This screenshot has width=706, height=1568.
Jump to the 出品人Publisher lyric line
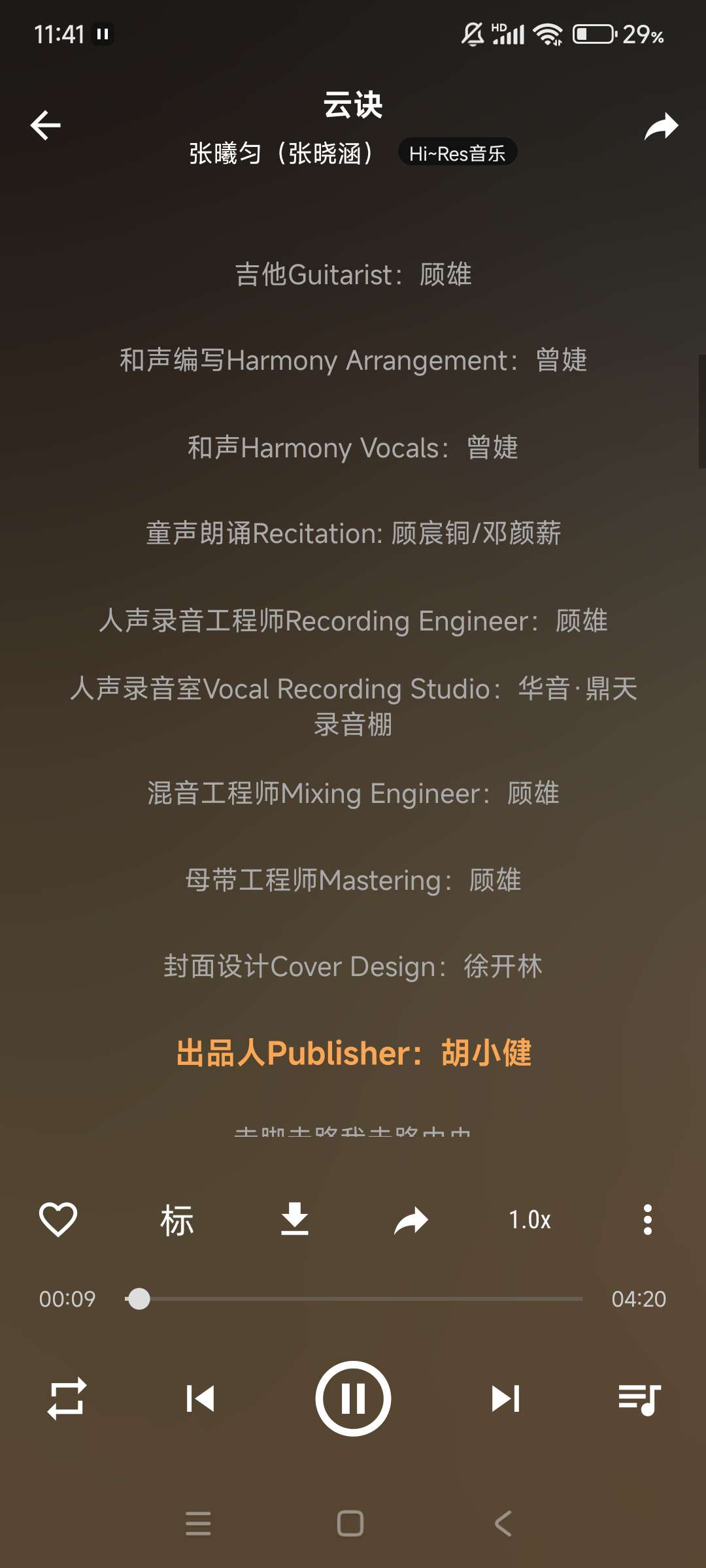tap(353, 1053)
